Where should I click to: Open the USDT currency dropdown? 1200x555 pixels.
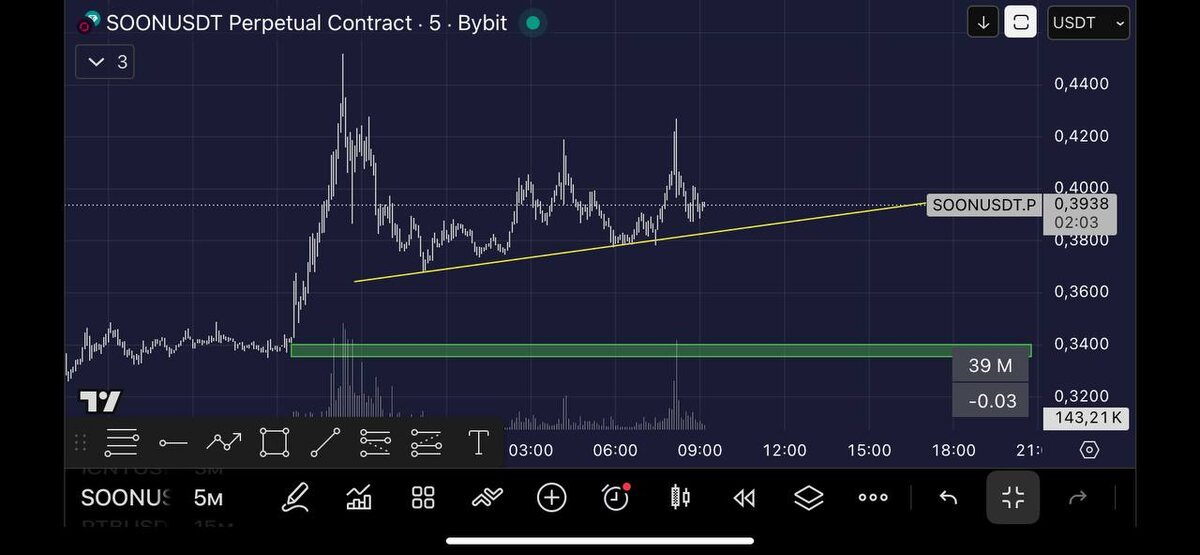pos(1088,23)
